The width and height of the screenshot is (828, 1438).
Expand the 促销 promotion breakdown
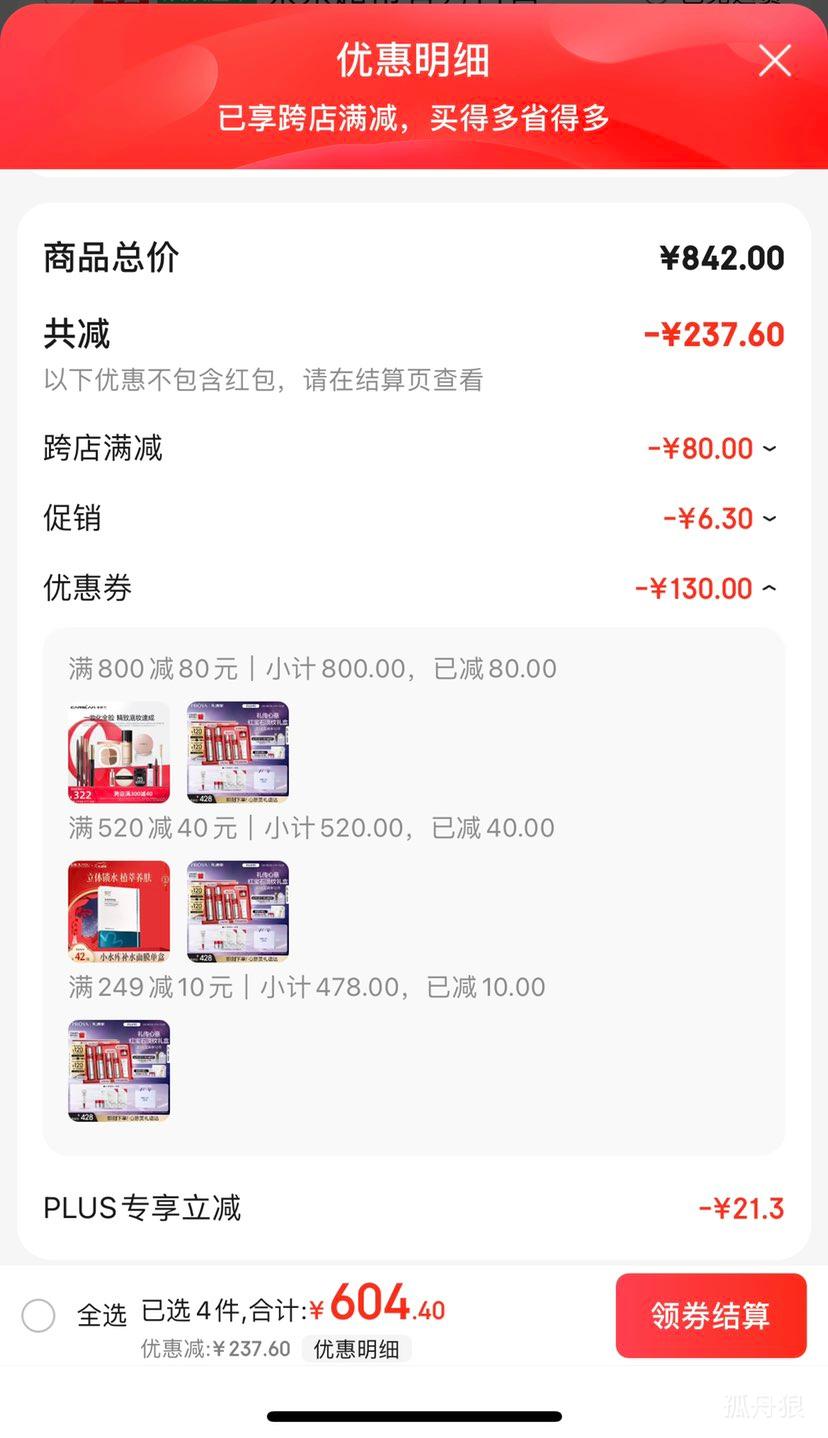[x=769, y=518]
